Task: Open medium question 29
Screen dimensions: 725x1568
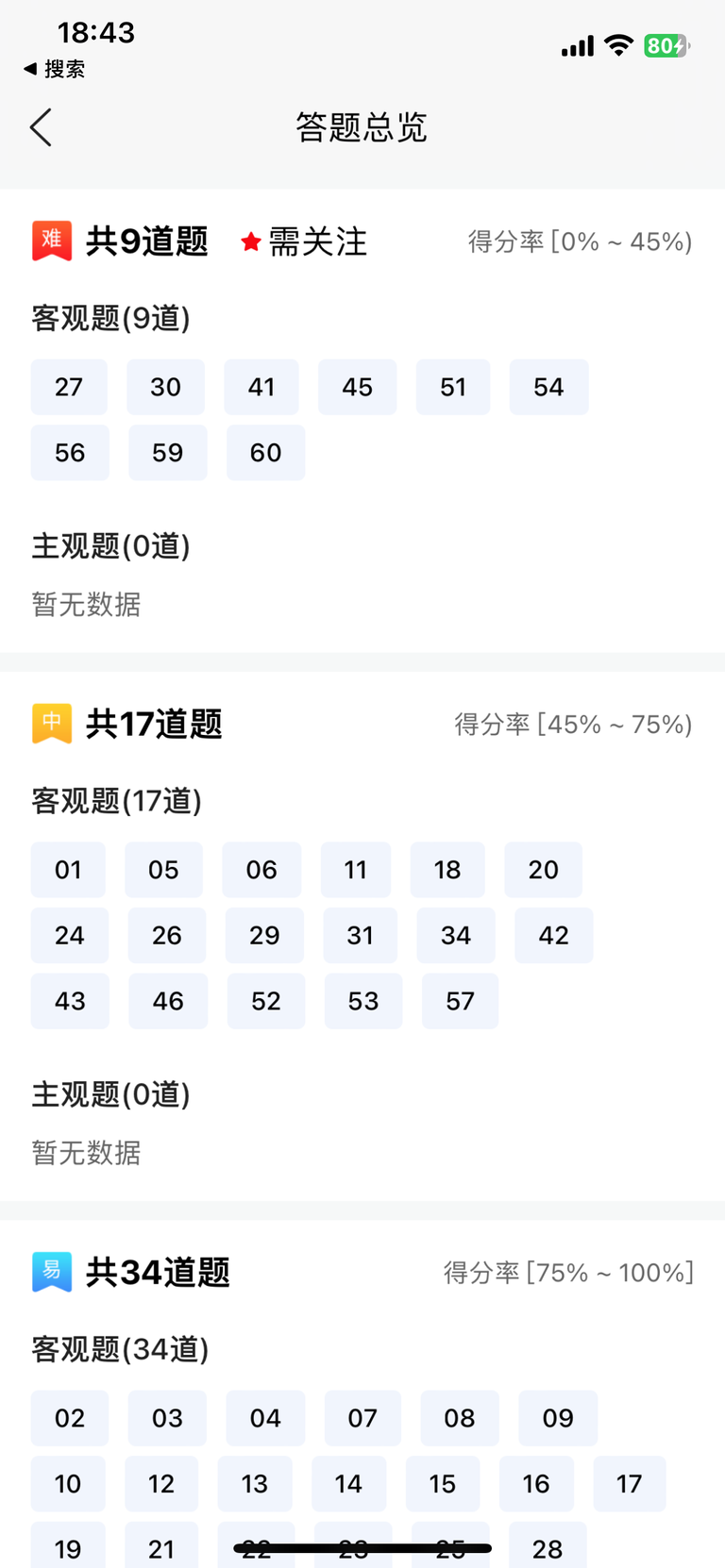Action: pyautogui.click(x=264, y=936)
